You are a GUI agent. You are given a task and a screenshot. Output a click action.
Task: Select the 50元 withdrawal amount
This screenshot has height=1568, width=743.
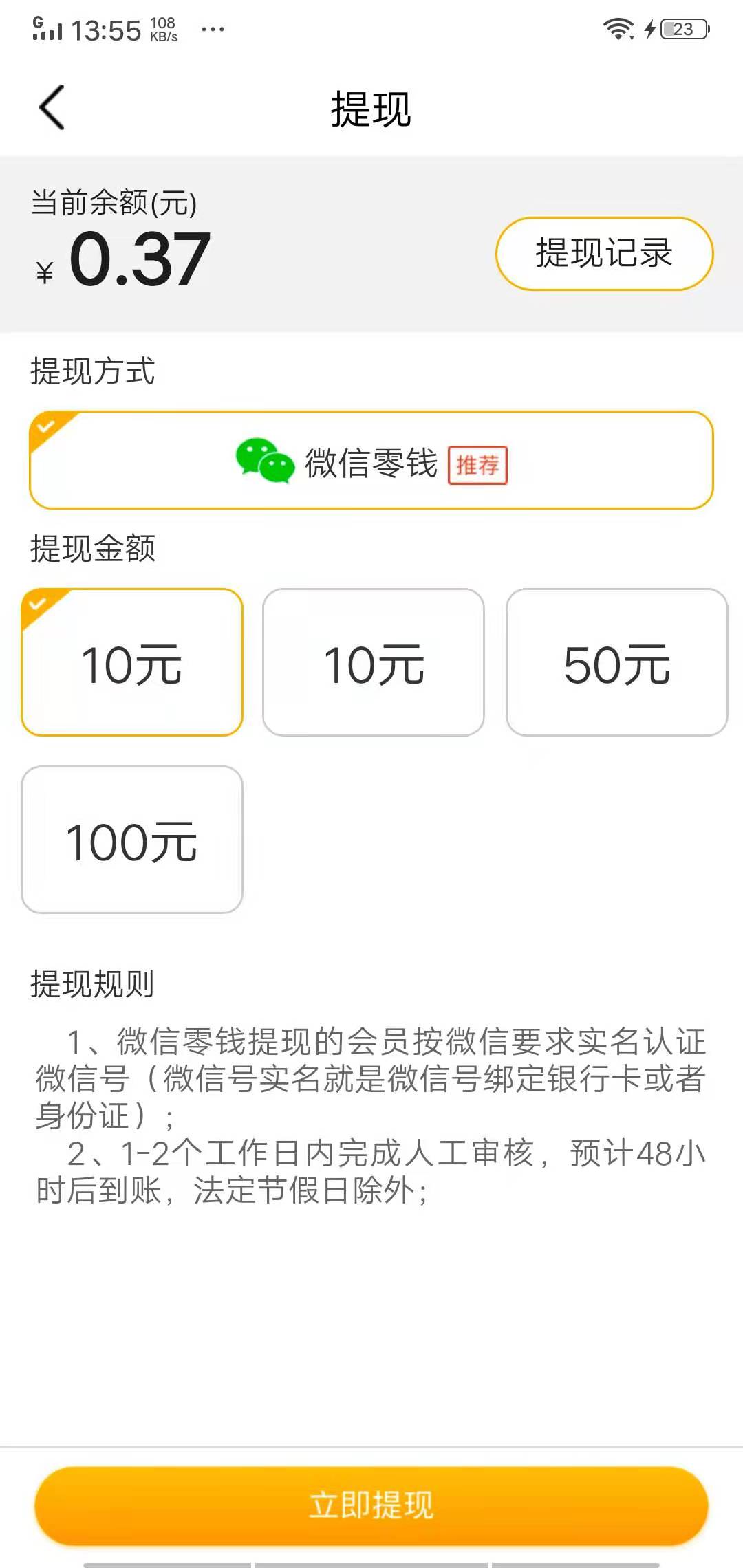[x=617, y=662]
